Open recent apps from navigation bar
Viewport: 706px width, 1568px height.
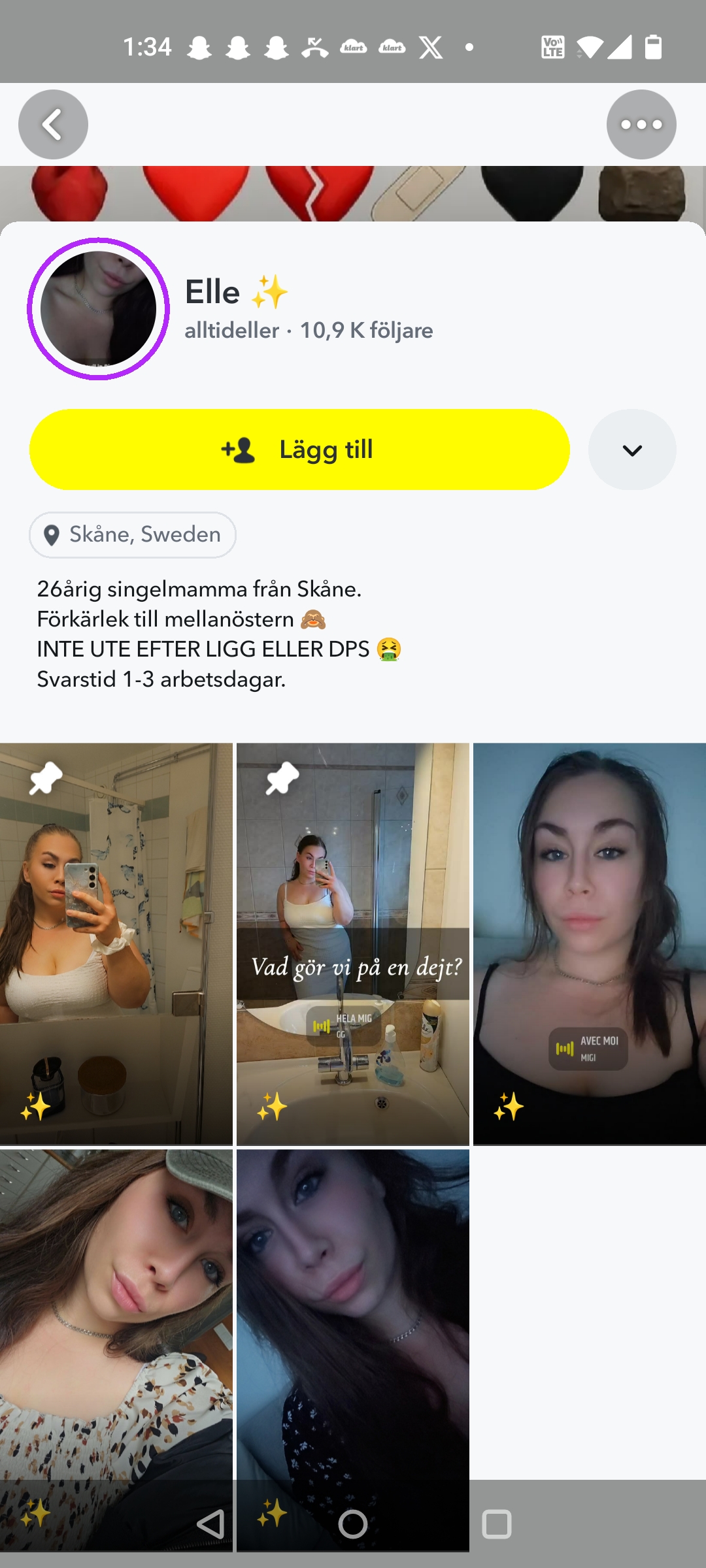click(x=496, y=1524)
